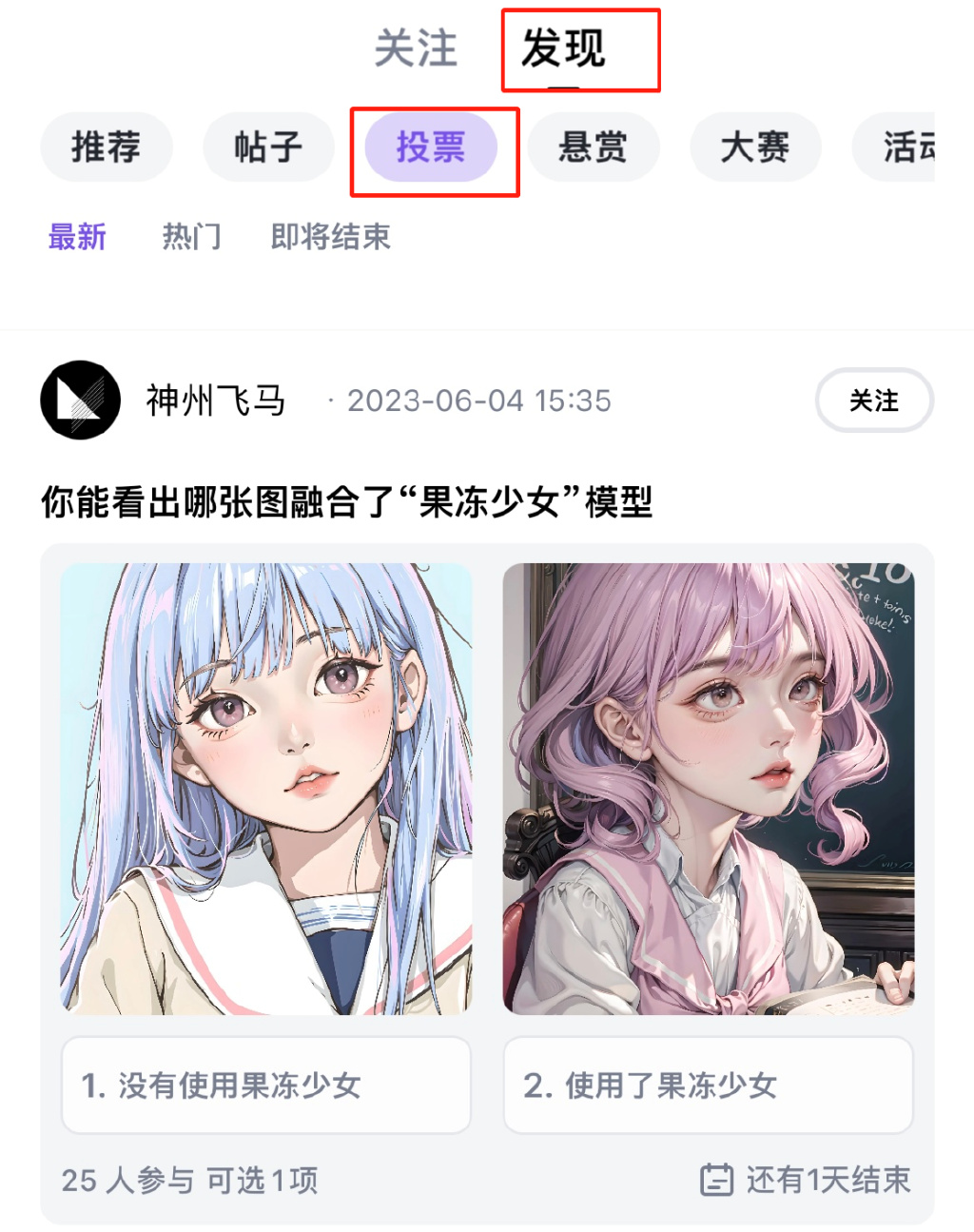Open the 推荐 category chip
974x1232 pixels.
[x=107, y=147]
